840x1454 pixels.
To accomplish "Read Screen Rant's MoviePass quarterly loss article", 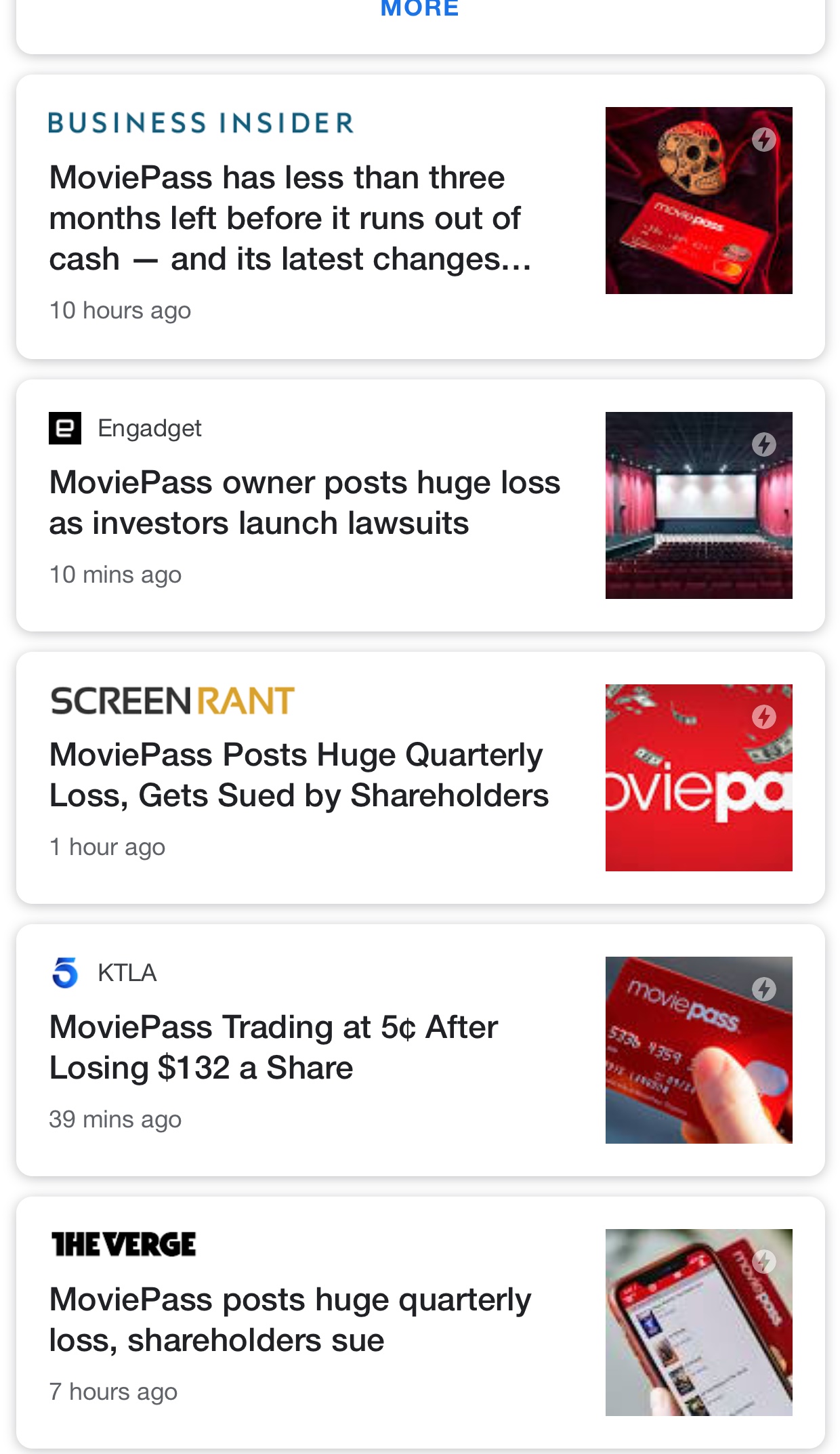I will [299, 775].
